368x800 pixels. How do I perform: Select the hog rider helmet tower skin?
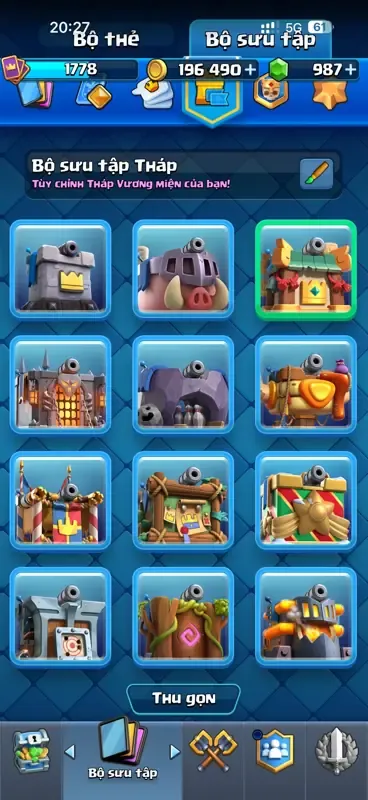point(183,270)
